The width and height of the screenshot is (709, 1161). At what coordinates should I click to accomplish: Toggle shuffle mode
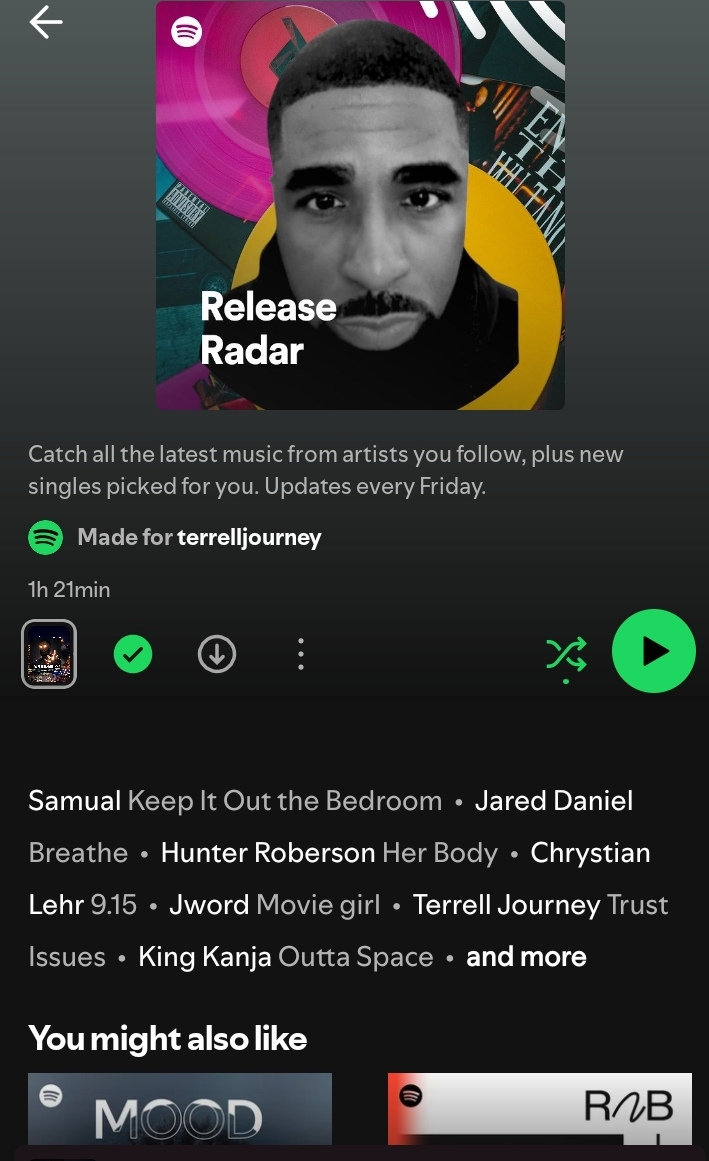(566, 655)
